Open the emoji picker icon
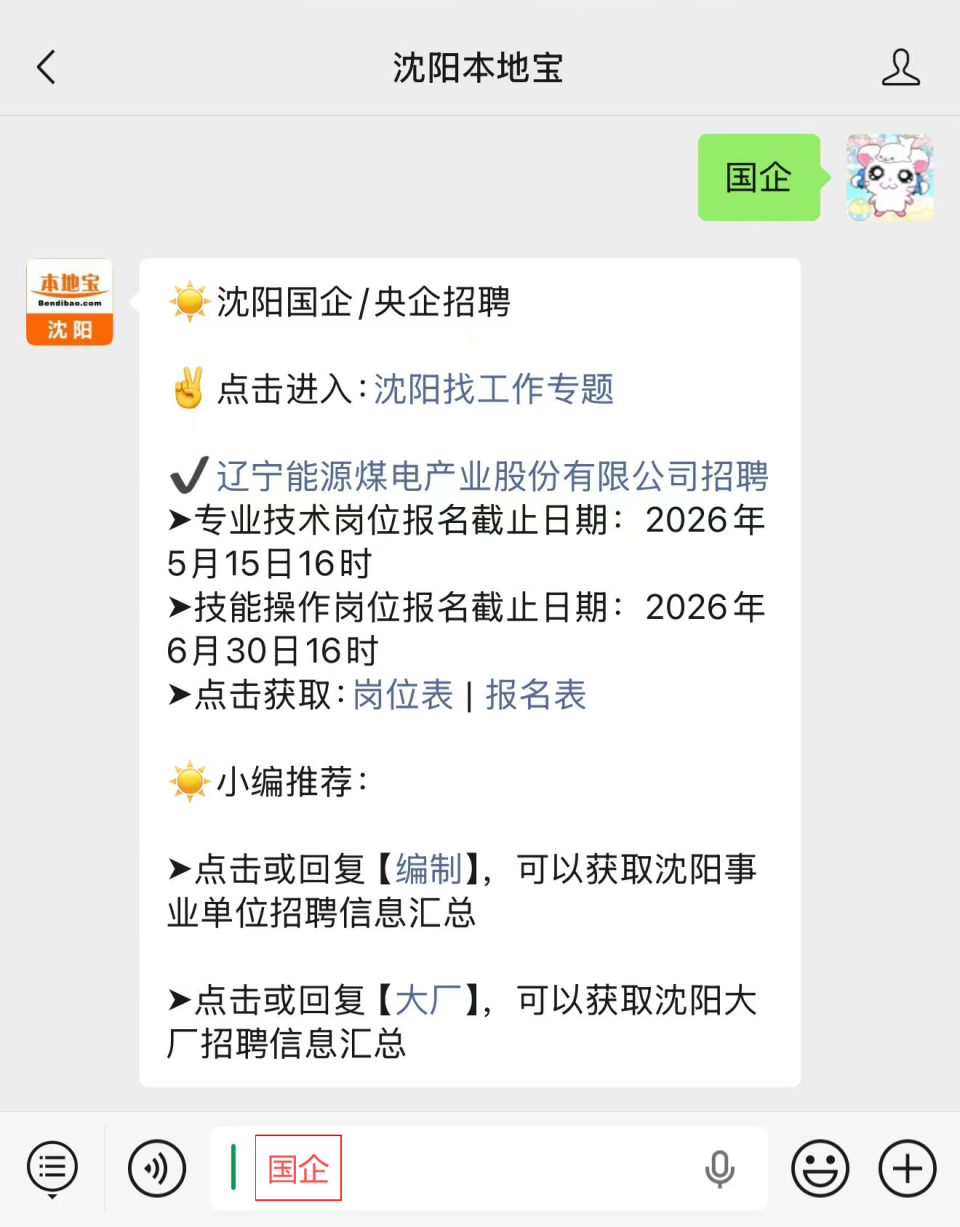This screenshot has height=1227, width=960. point(820,1168)
